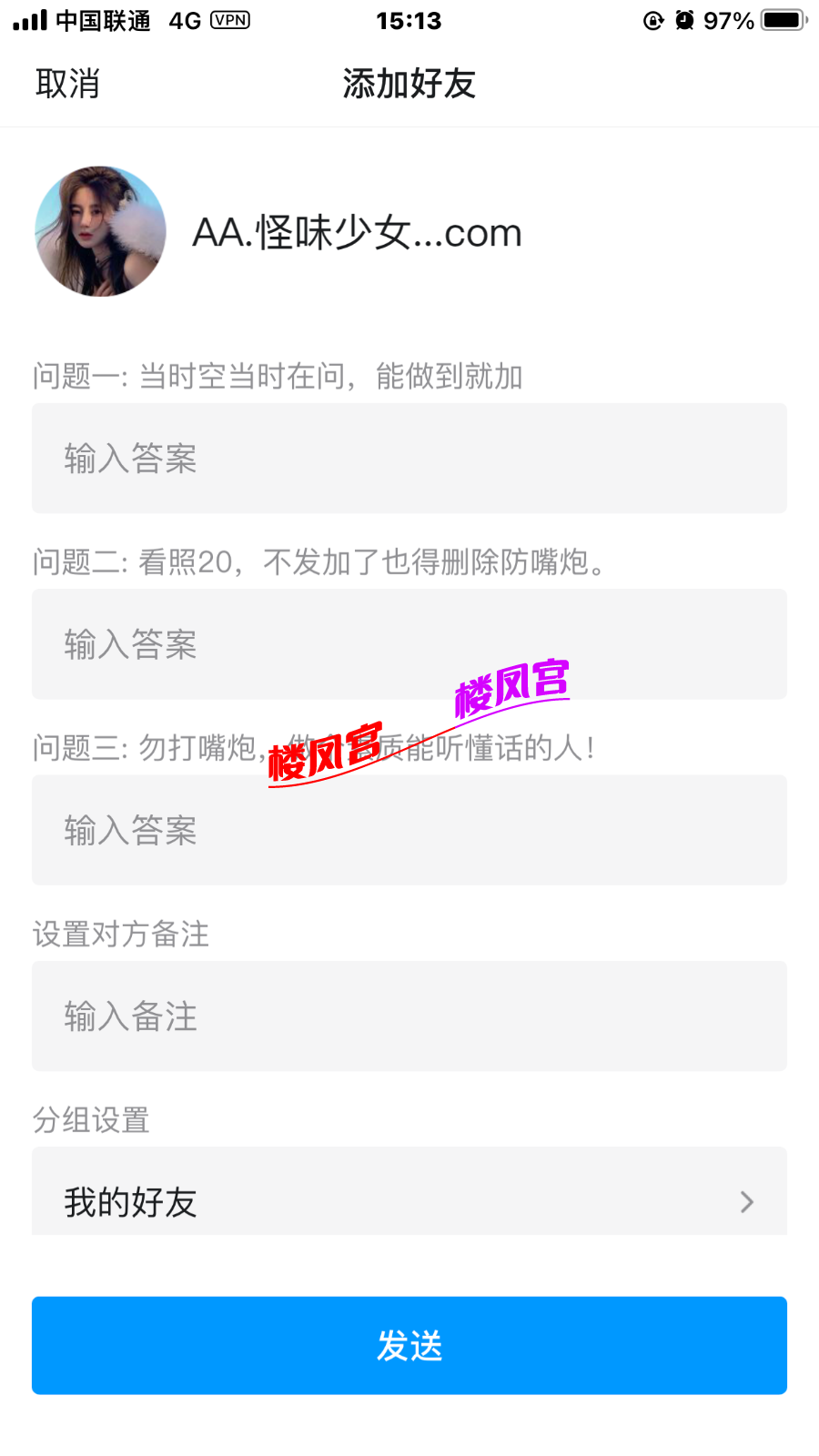This screenshot has width=819, height=1456.
Task: Tap the answer field for 问题一
Action: point(409,458)
